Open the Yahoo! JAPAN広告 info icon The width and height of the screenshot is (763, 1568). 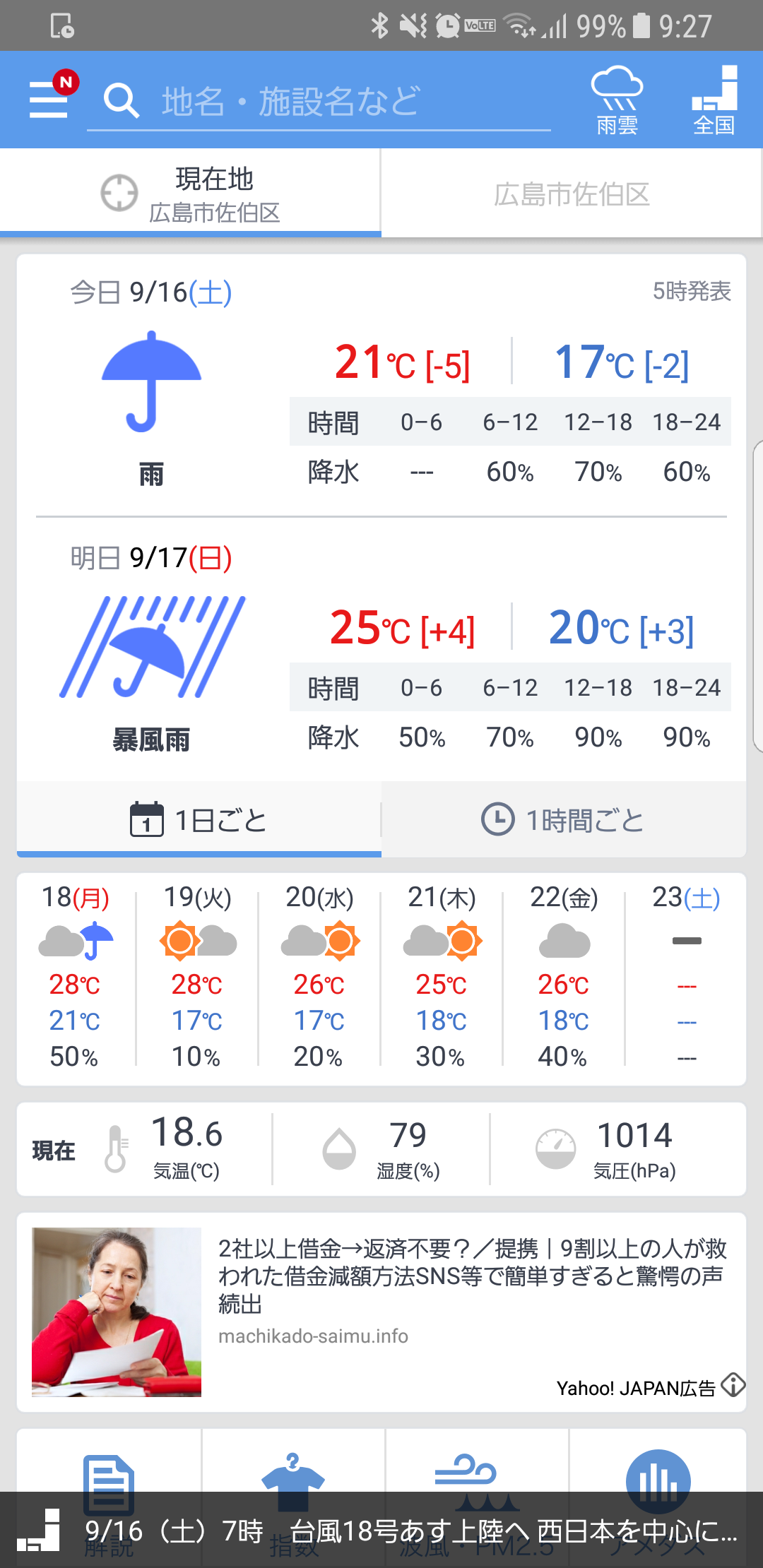733,1385
